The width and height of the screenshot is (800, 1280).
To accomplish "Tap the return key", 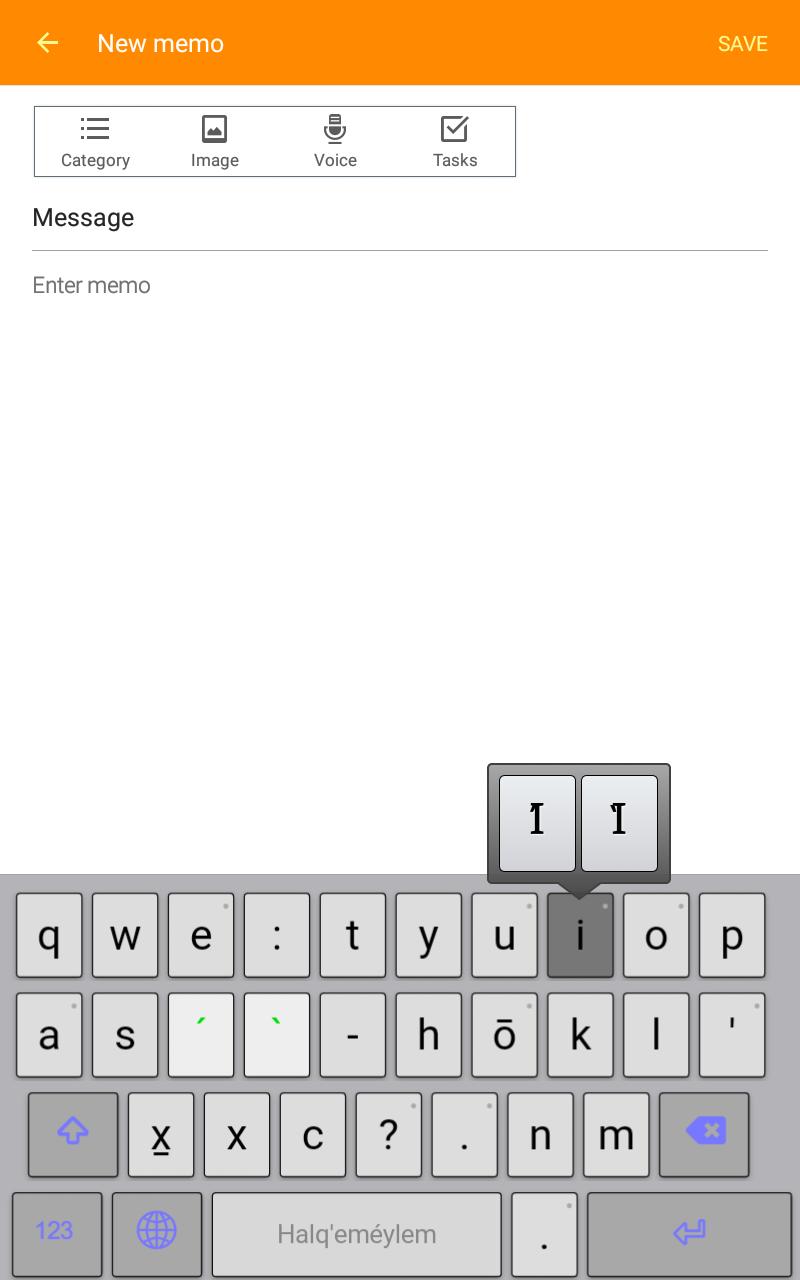I will [x=689, y=1234].
